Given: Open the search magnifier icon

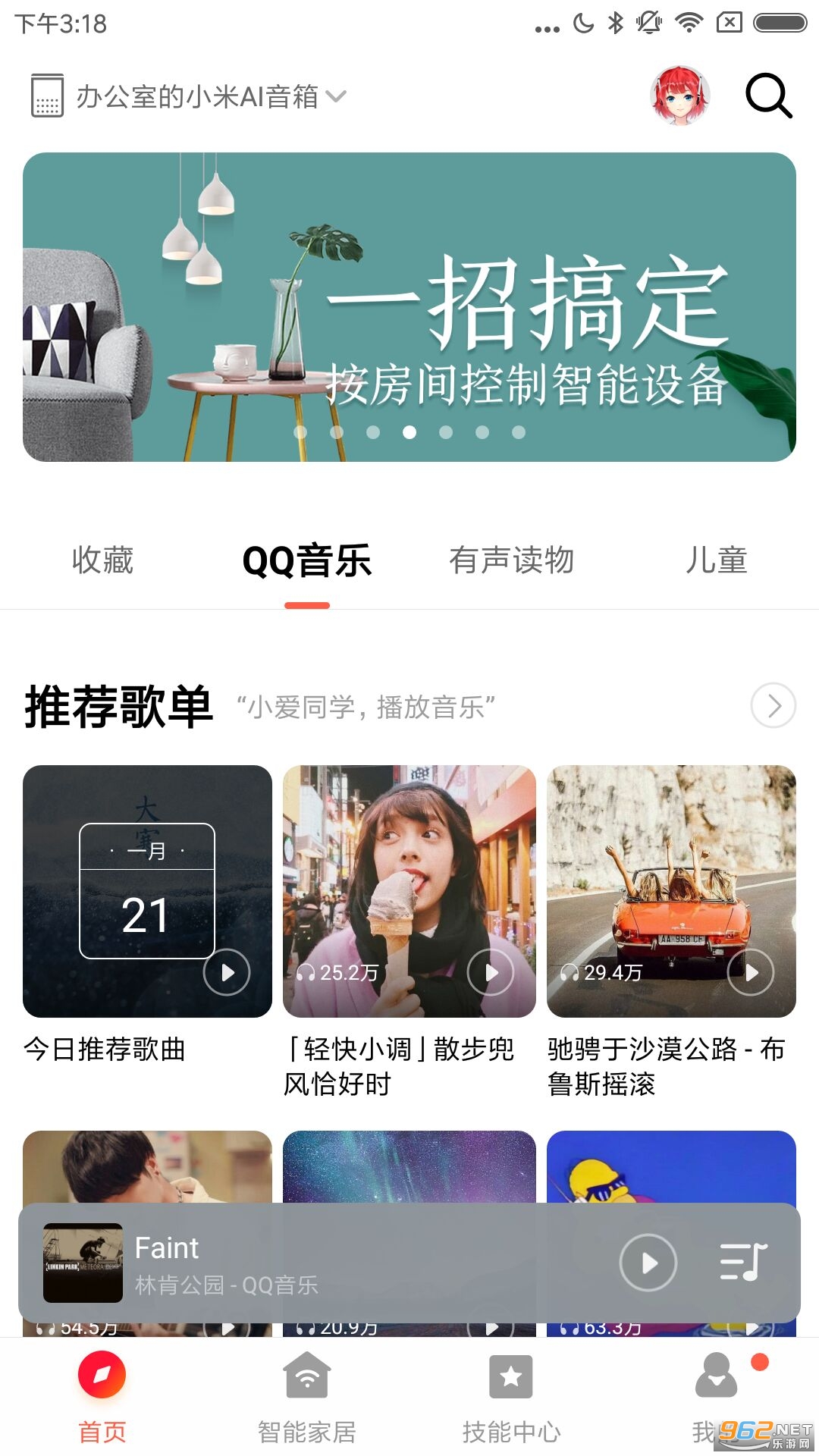Looking at the screenshot, I should click(768, 96).
